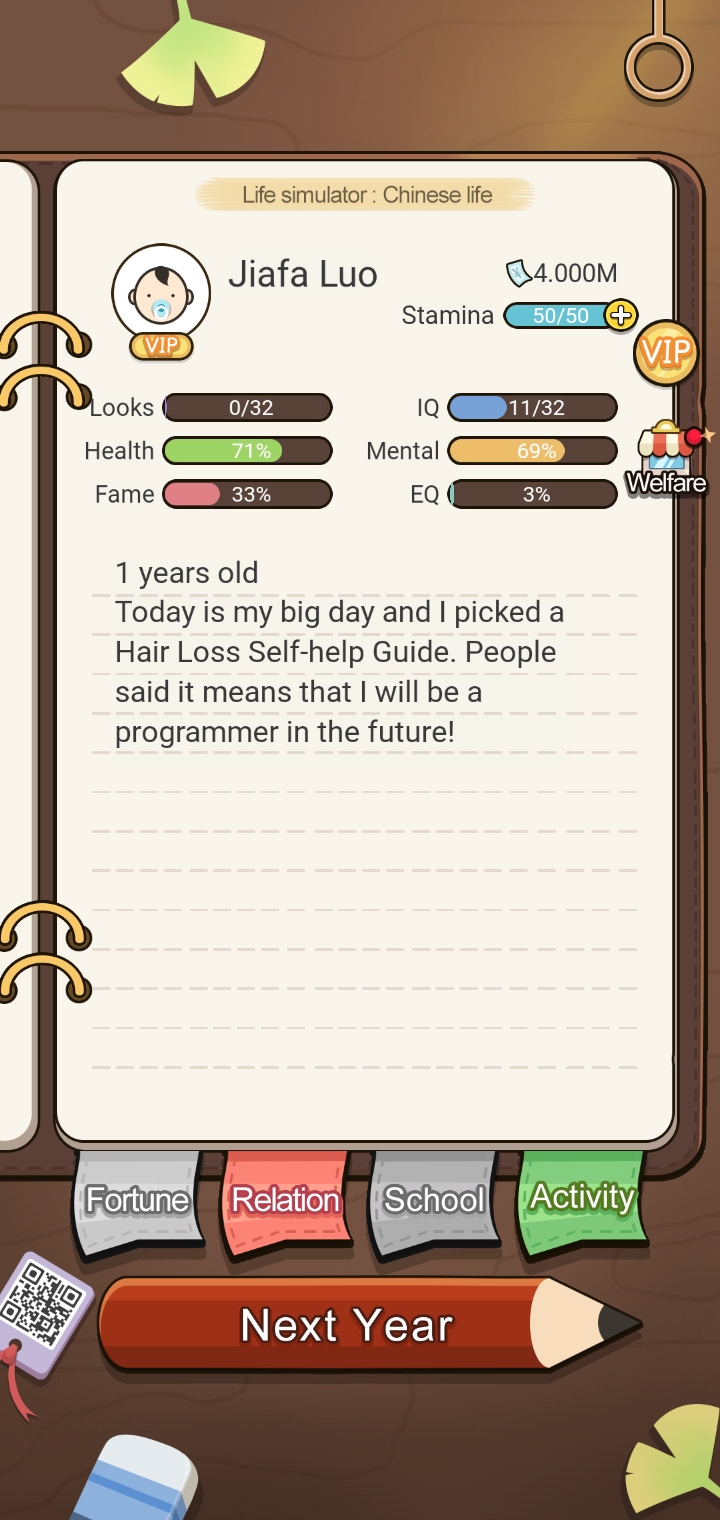The image size is (720, 1520).
Task: Open the Fortune tab
Action: (x=138, y=1199)
